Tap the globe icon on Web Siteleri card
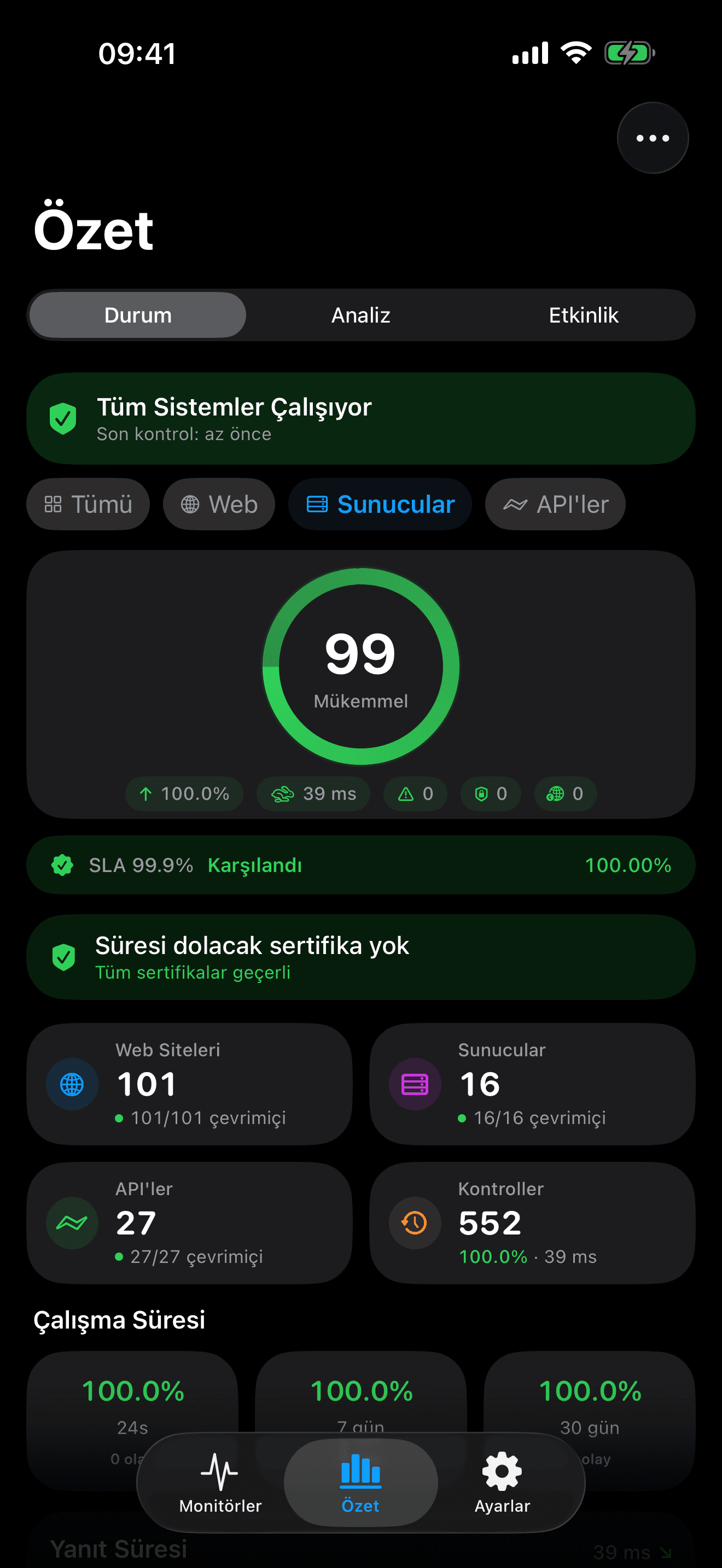722x1568 pixels. click(71, 1084)
